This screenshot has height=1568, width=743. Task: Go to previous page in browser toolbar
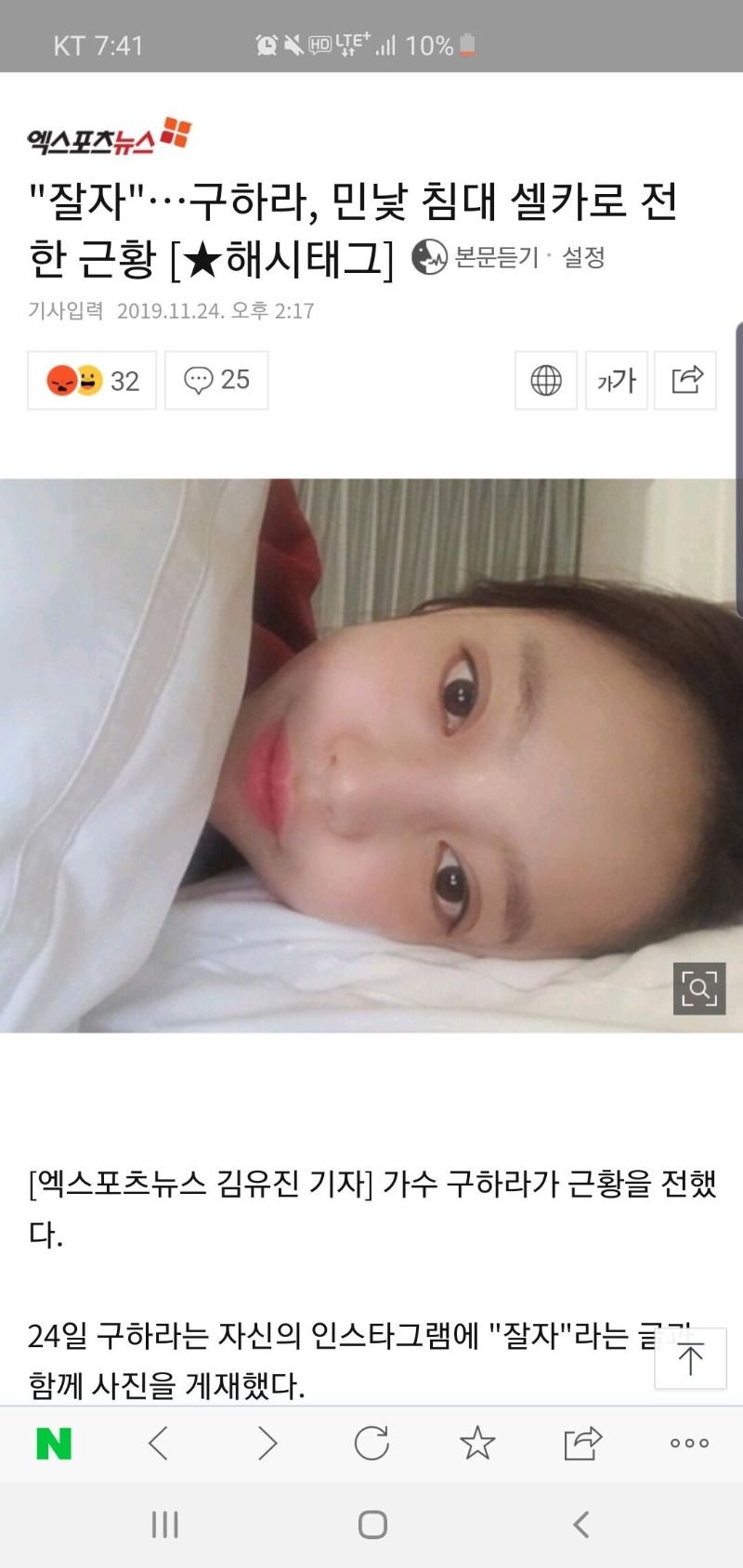159,1444
